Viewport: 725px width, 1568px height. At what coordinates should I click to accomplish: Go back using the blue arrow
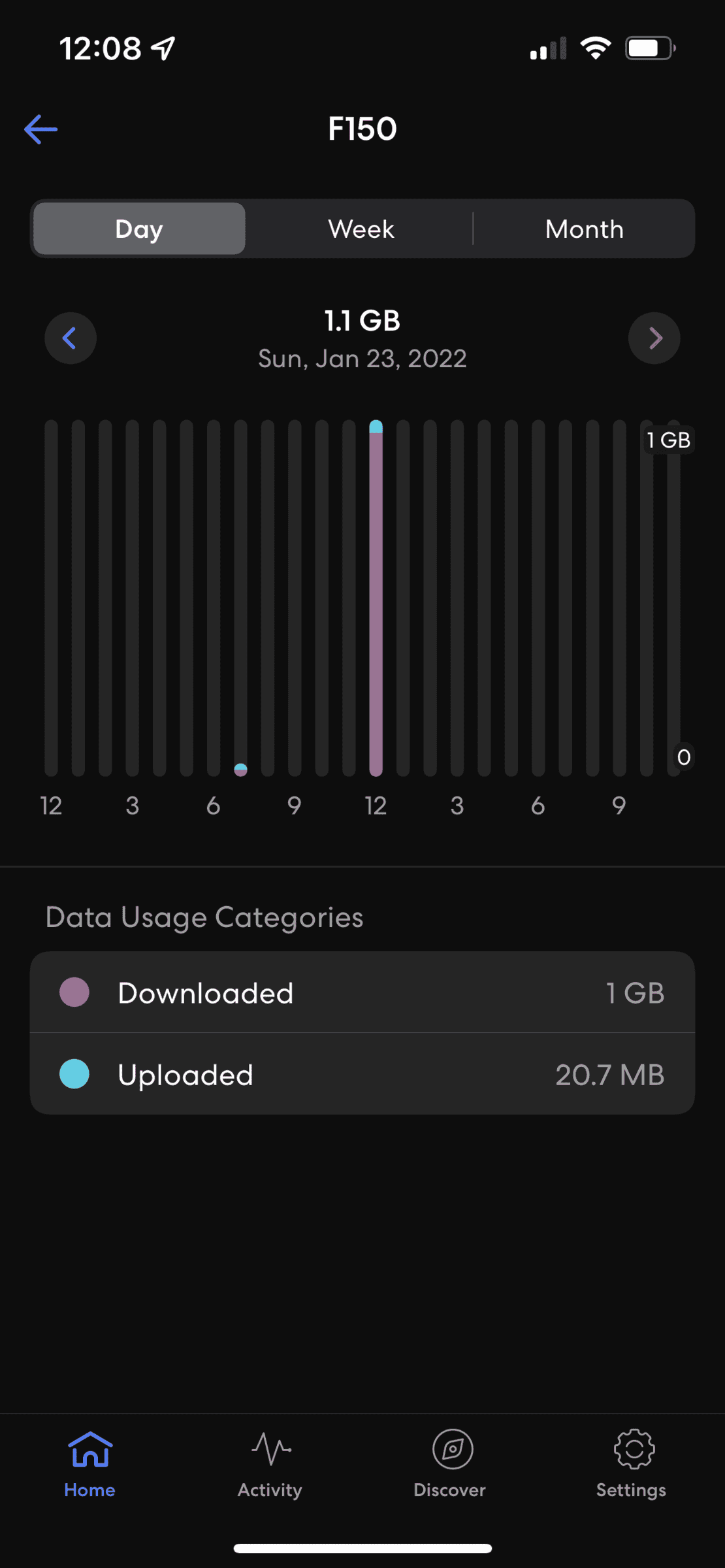click(x=41, y=129)
